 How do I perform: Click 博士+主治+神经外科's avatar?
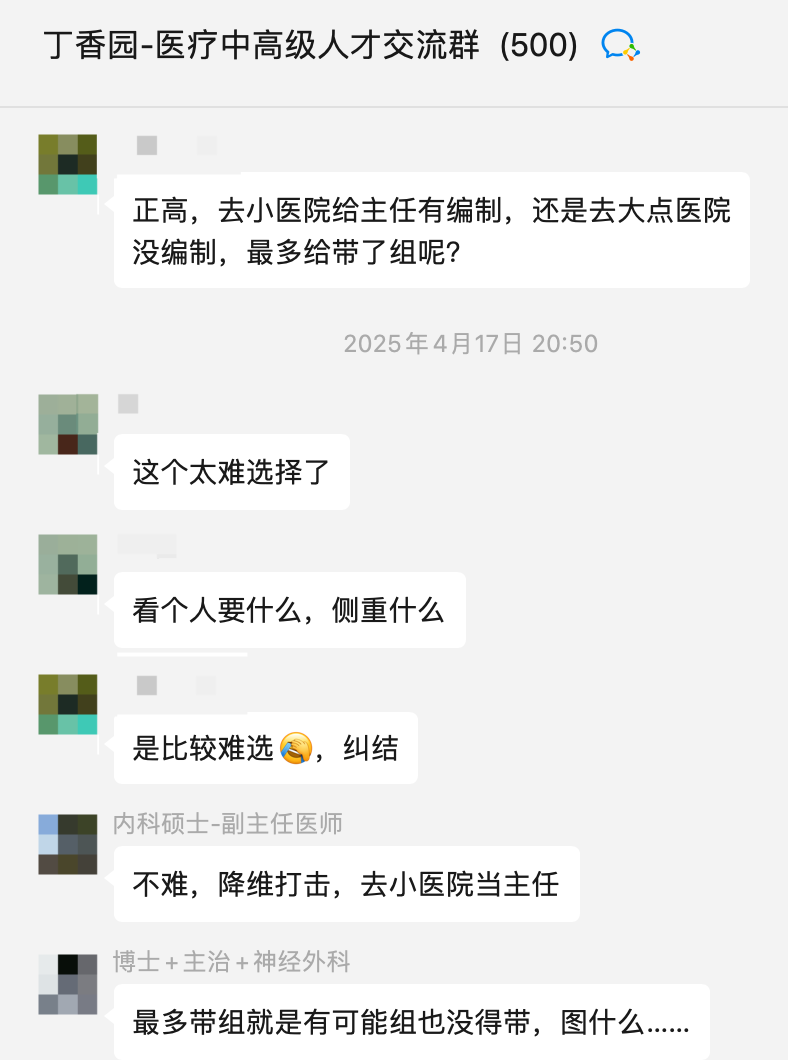(x=67, y=983)
